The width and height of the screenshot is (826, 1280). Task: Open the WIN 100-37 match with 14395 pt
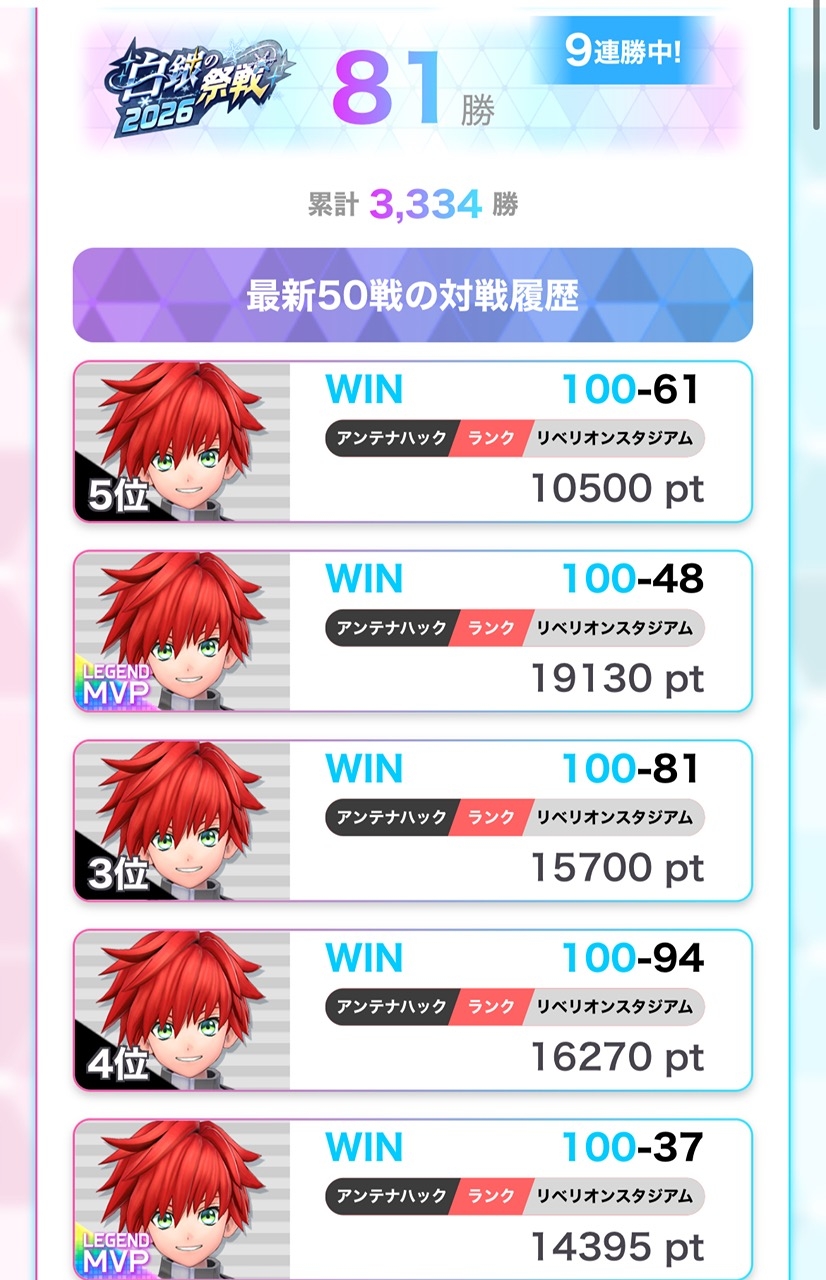412,1199
